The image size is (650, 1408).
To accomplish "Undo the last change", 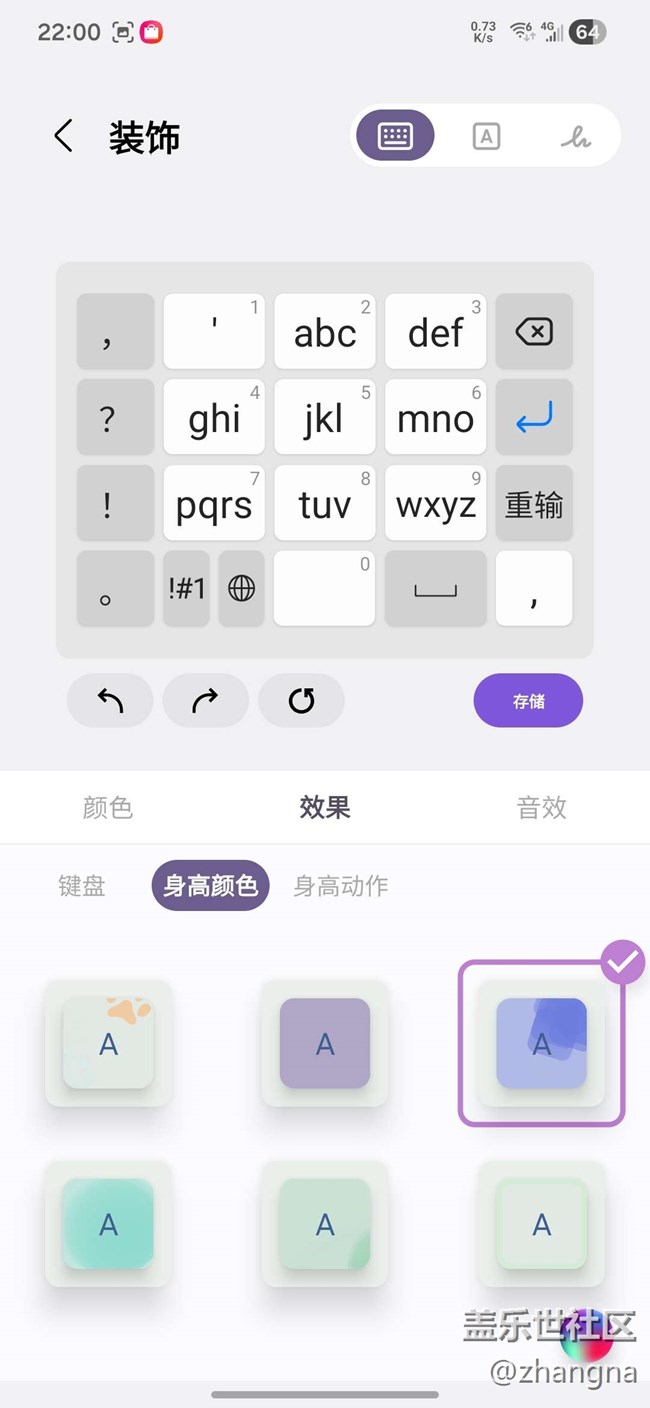I will point(110,701).
